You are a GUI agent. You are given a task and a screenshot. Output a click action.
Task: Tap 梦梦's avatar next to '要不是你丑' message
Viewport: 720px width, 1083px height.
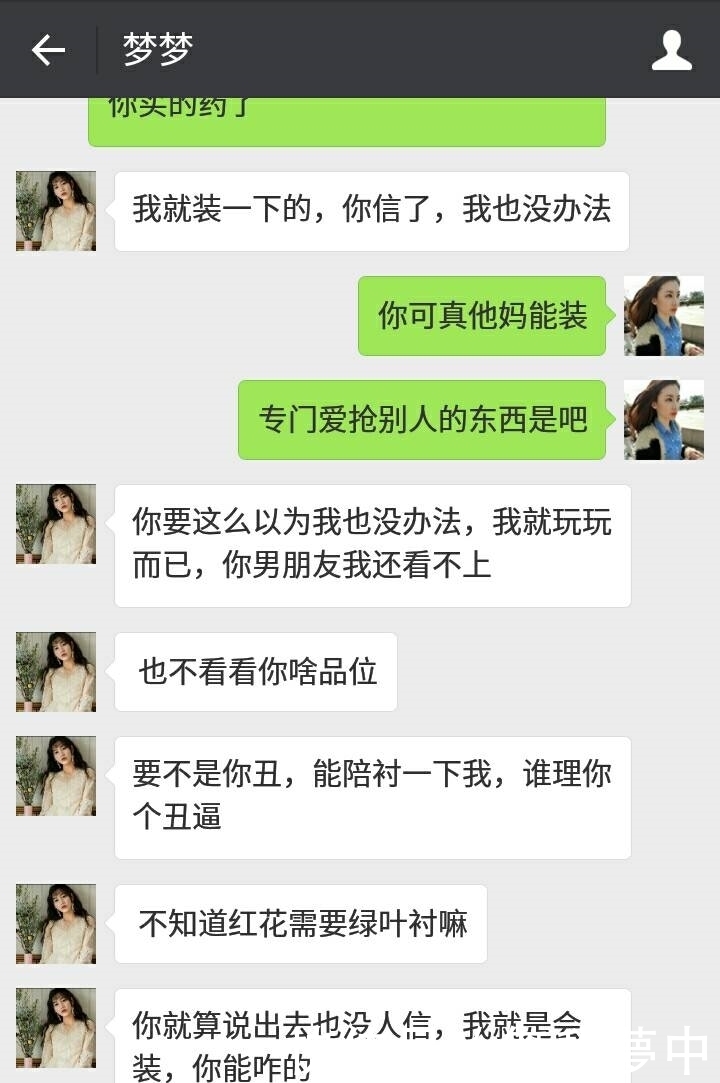coord(55,776)
